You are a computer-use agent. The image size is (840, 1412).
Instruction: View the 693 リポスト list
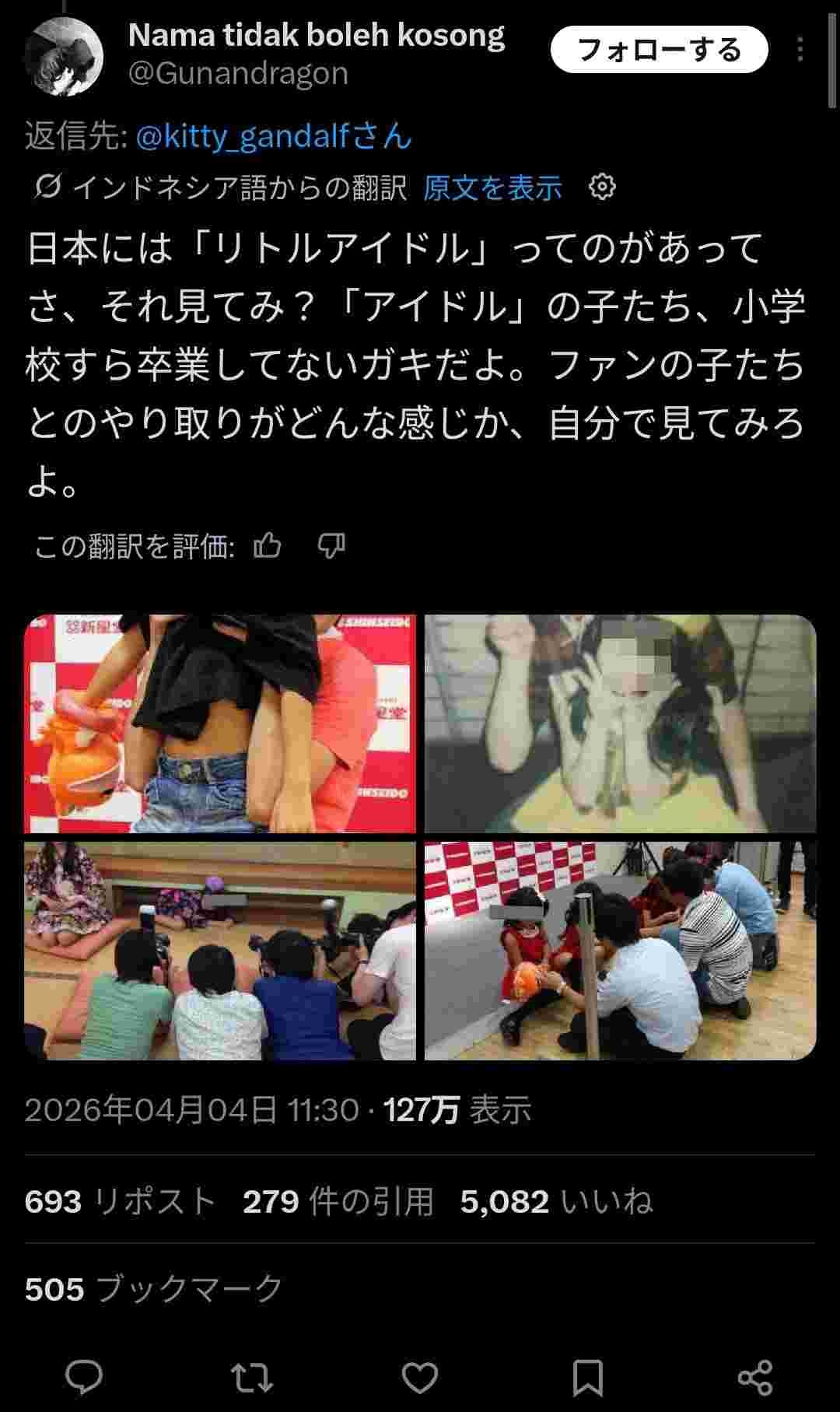119,1201
